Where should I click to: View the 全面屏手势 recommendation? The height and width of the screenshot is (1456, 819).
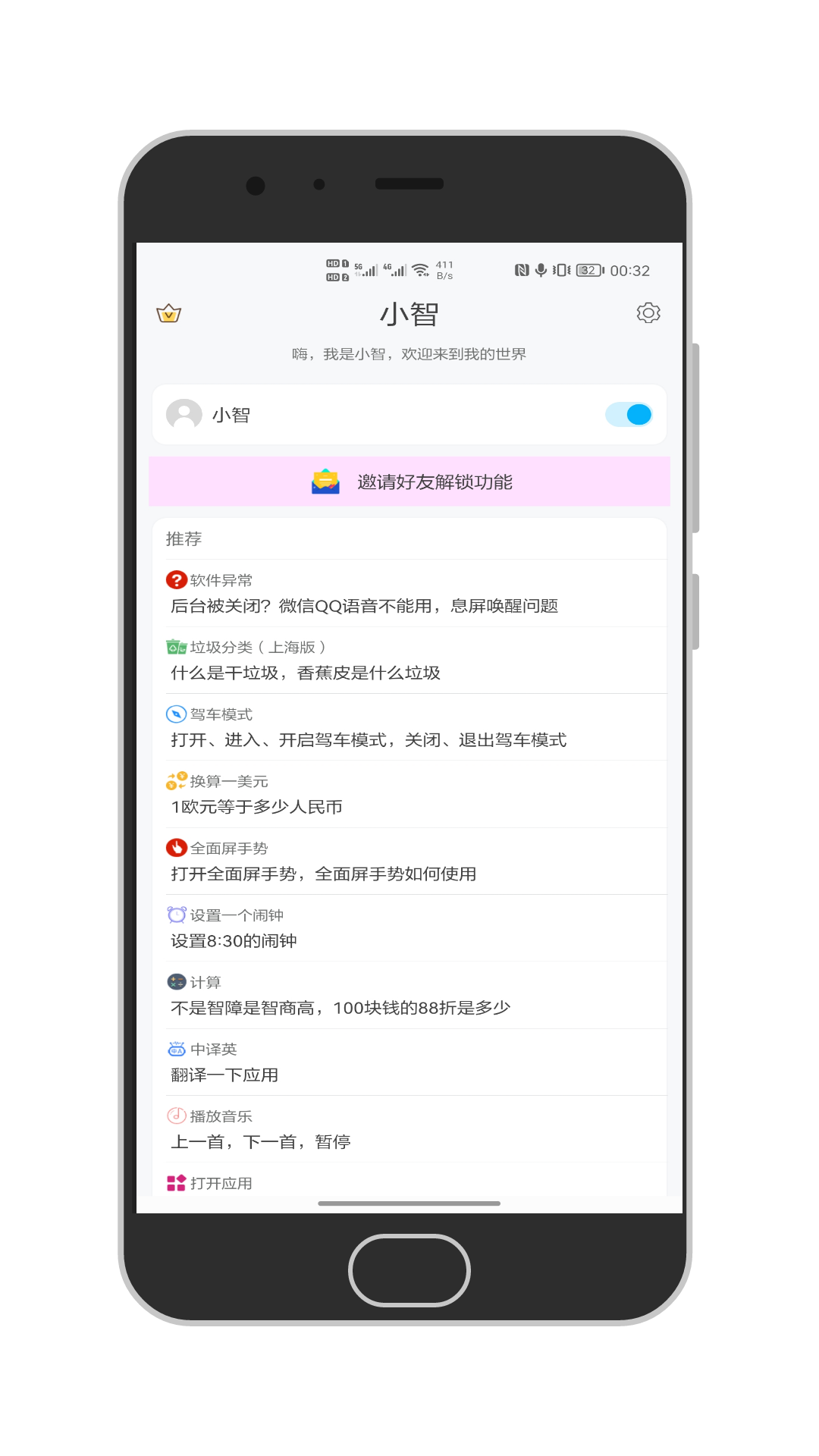click(x=409, y=861)
